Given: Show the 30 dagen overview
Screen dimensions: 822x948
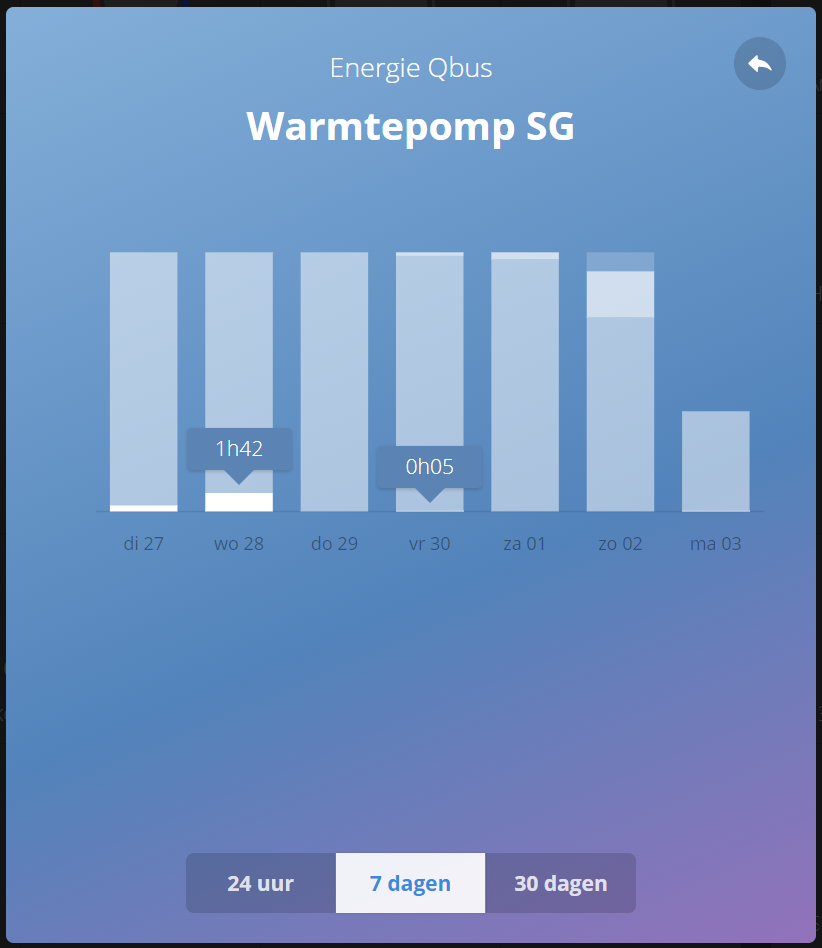Looking at the screenshot, I should tap(560, 883).
